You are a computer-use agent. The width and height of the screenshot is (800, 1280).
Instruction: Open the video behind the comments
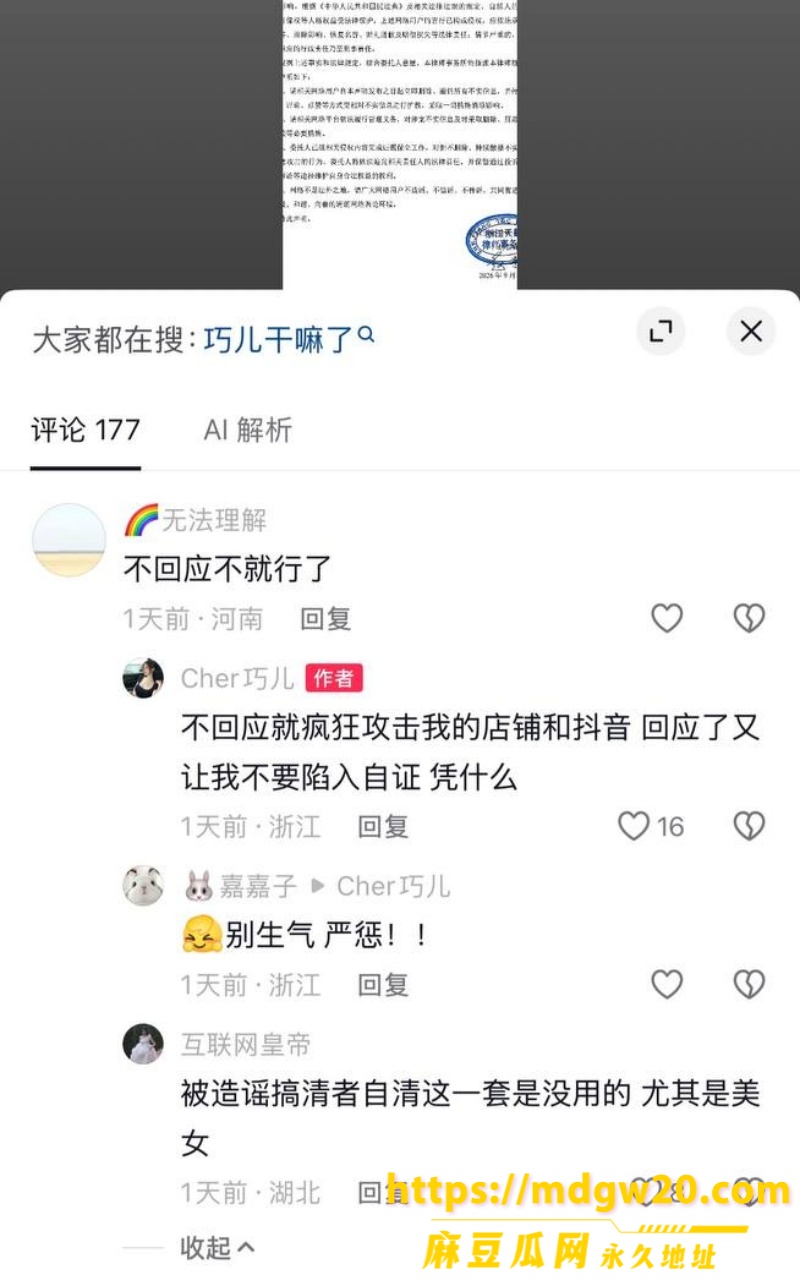click(400, 145)
